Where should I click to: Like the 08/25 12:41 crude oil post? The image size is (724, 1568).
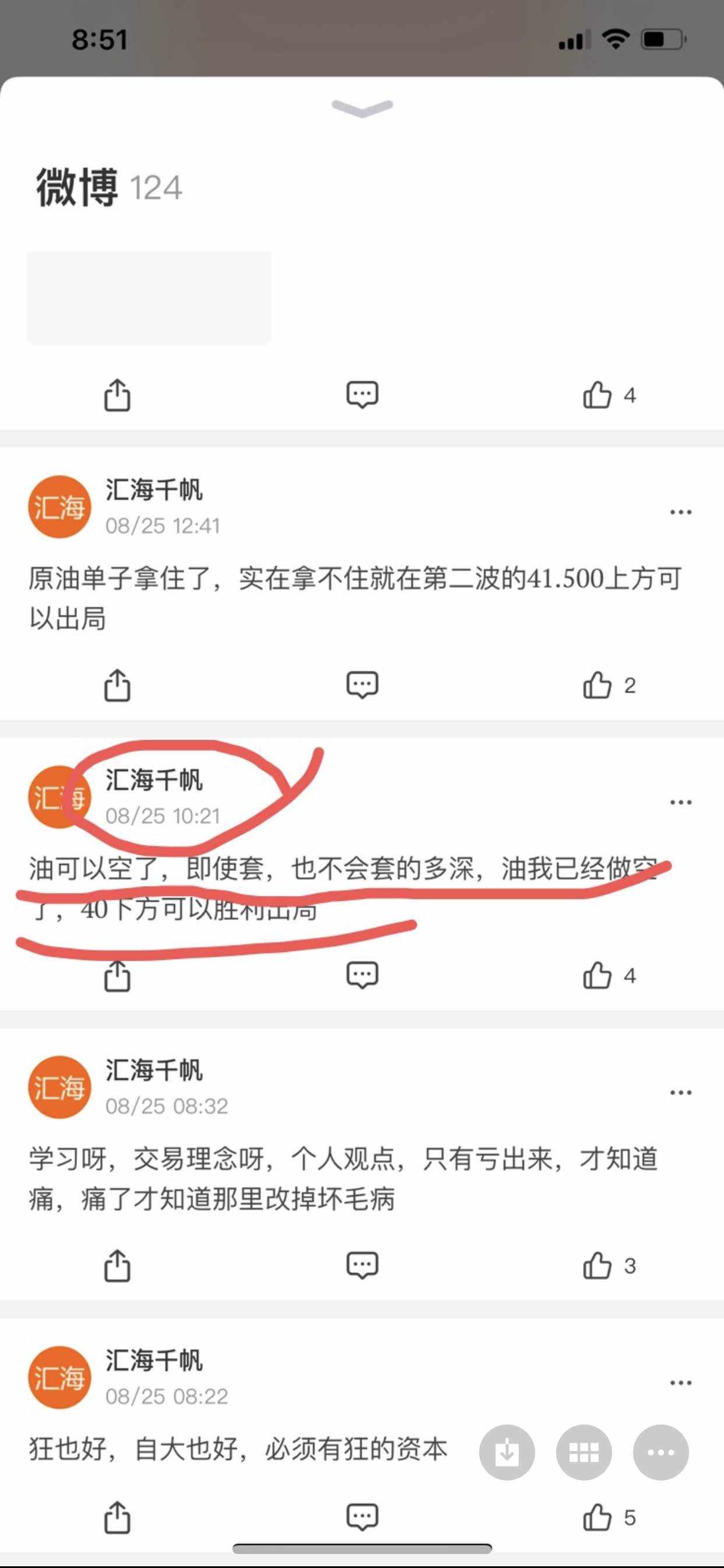598,685
